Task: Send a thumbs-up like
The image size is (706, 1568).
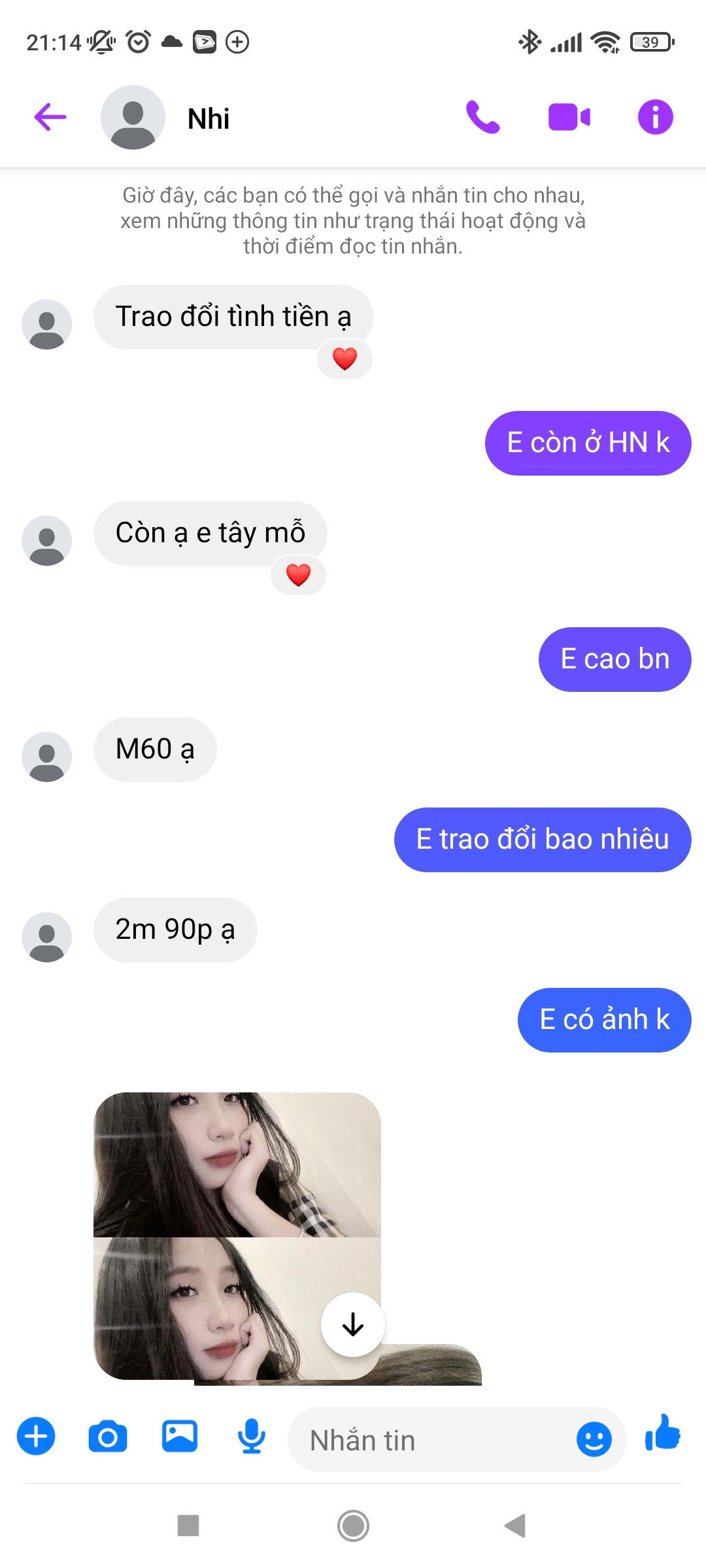Action: (x=663, y=1433)
